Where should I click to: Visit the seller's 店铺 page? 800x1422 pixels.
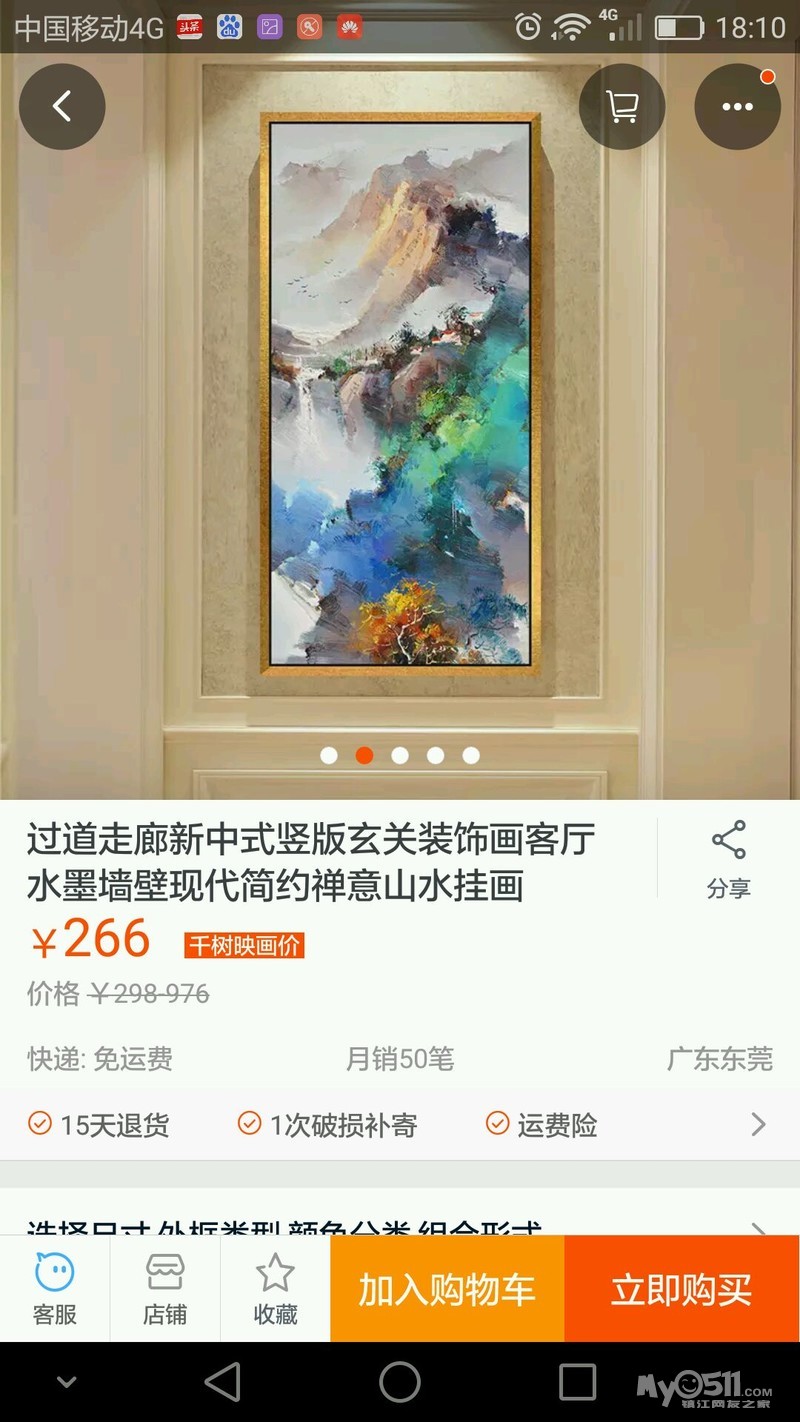click(x=165, y=1288)
